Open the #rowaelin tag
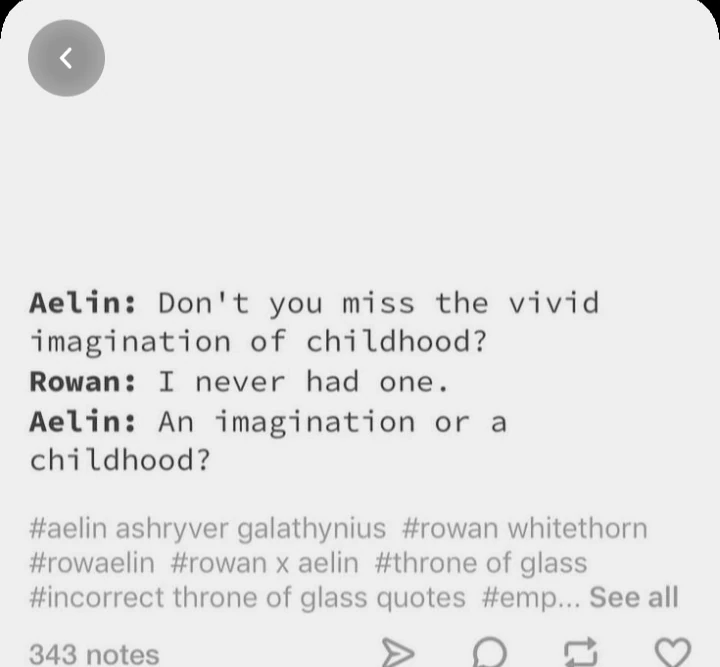720x667 pixels. tap(92, 563)
